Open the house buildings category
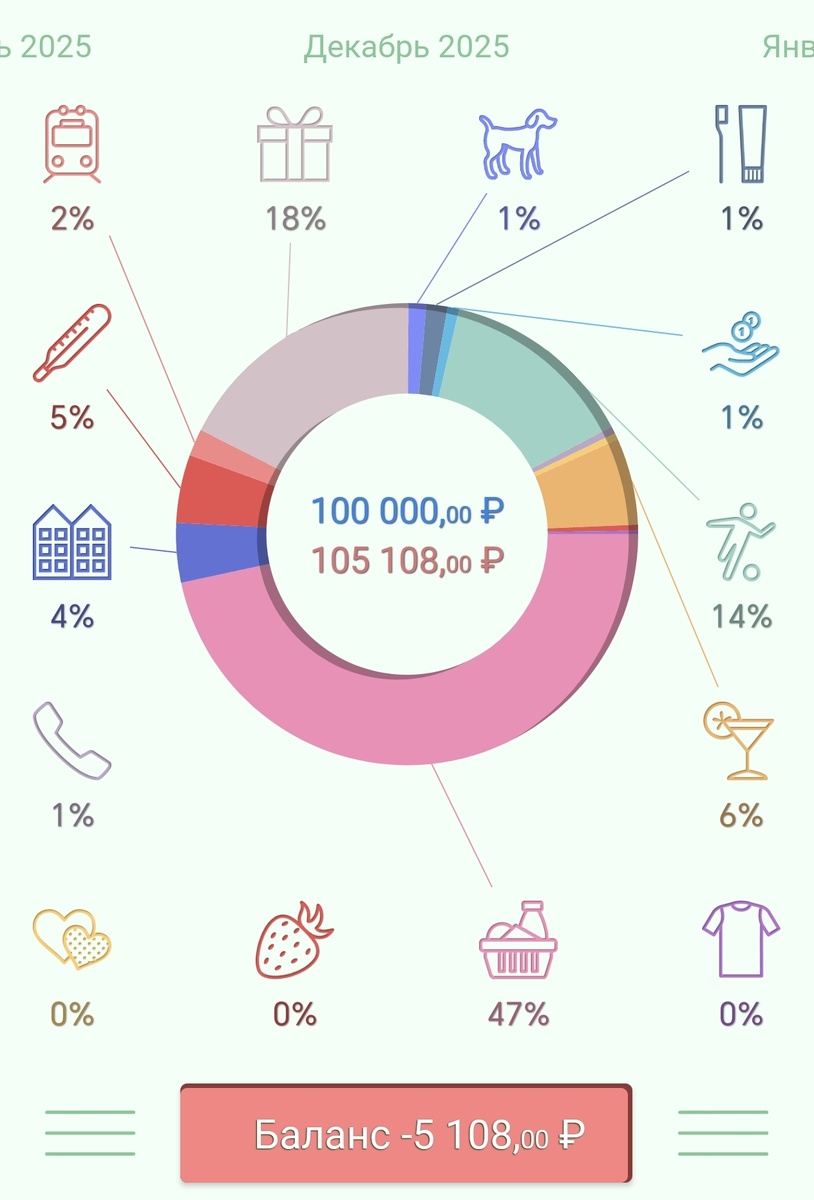This screenshot has width=814, height=1200. coord(73,542)
